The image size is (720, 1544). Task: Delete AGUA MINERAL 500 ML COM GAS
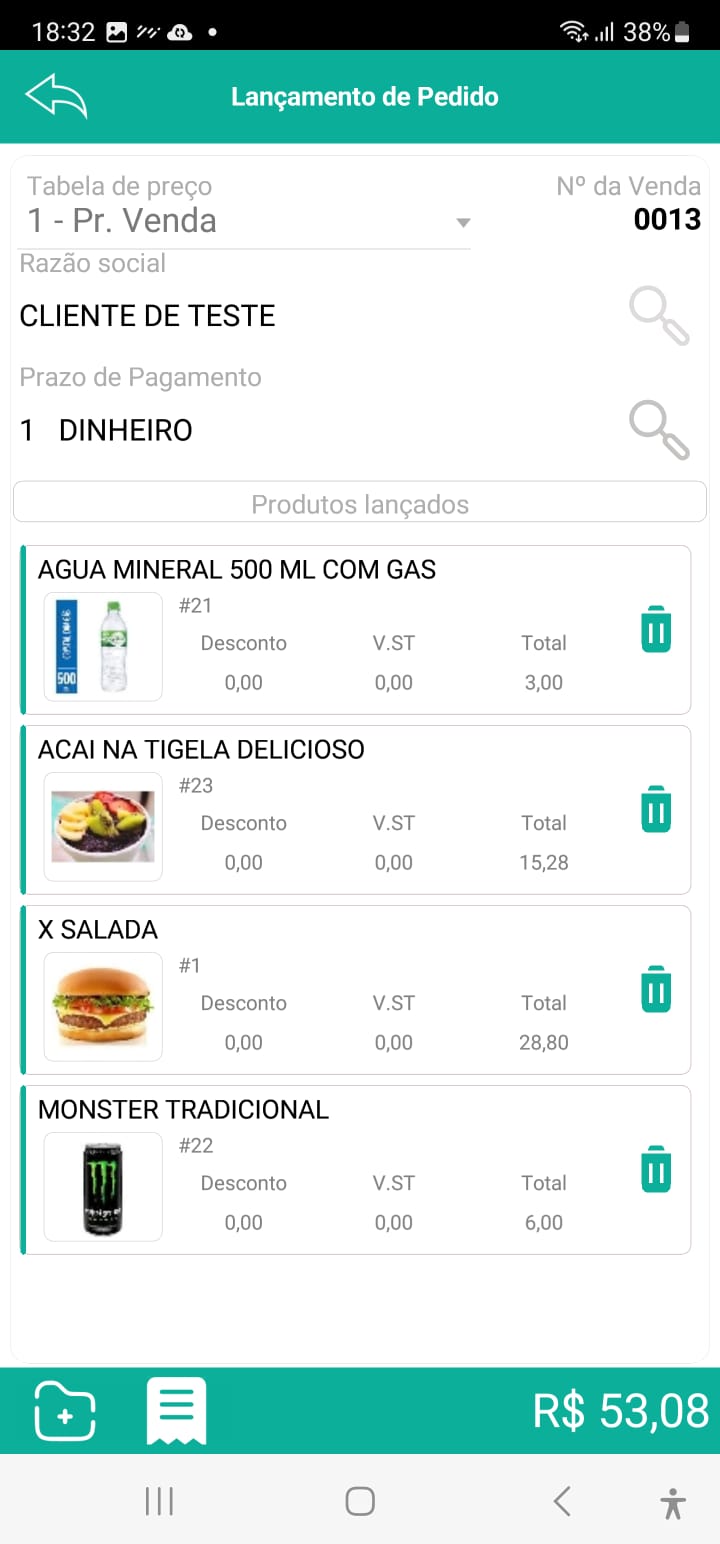(656, 630)
